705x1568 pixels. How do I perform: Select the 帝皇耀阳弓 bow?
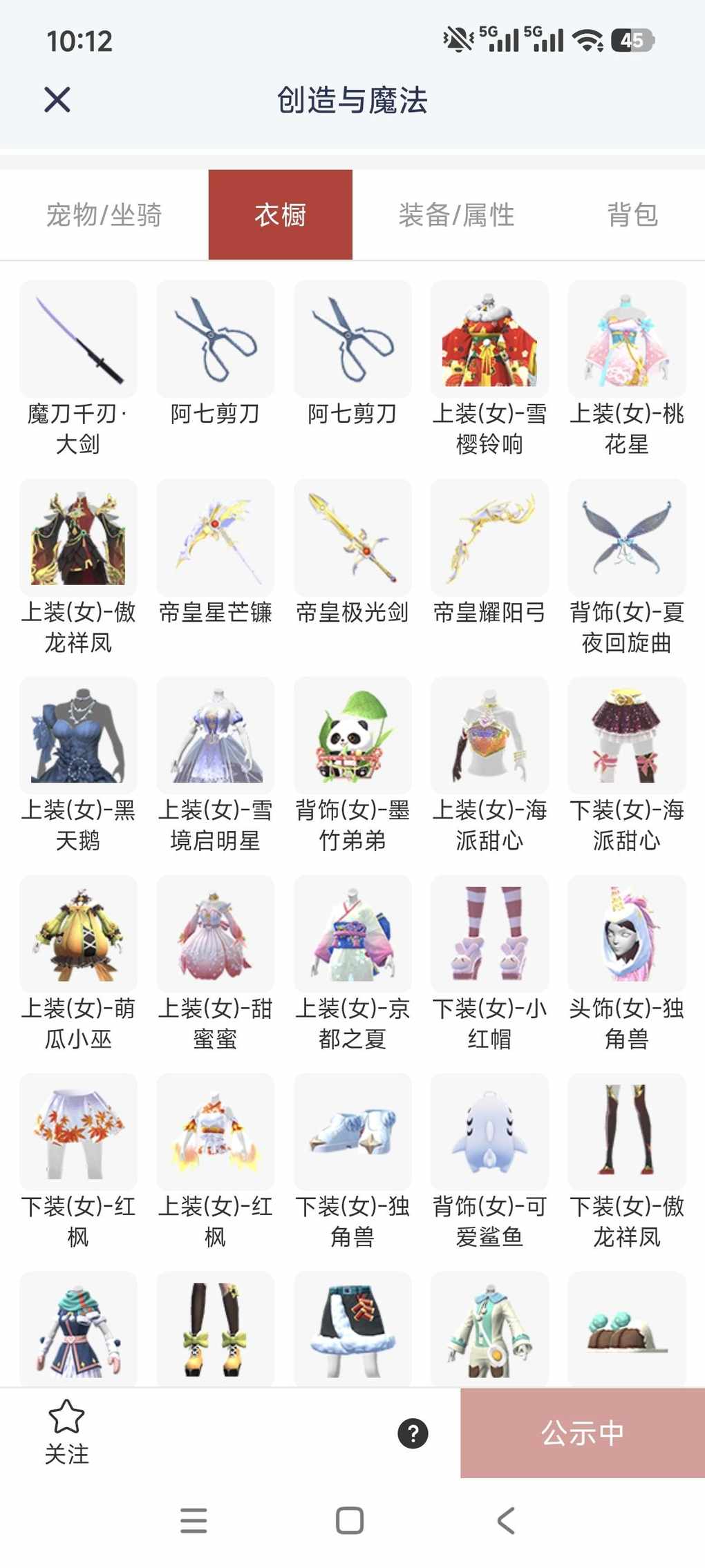click(x=489, y=538)
